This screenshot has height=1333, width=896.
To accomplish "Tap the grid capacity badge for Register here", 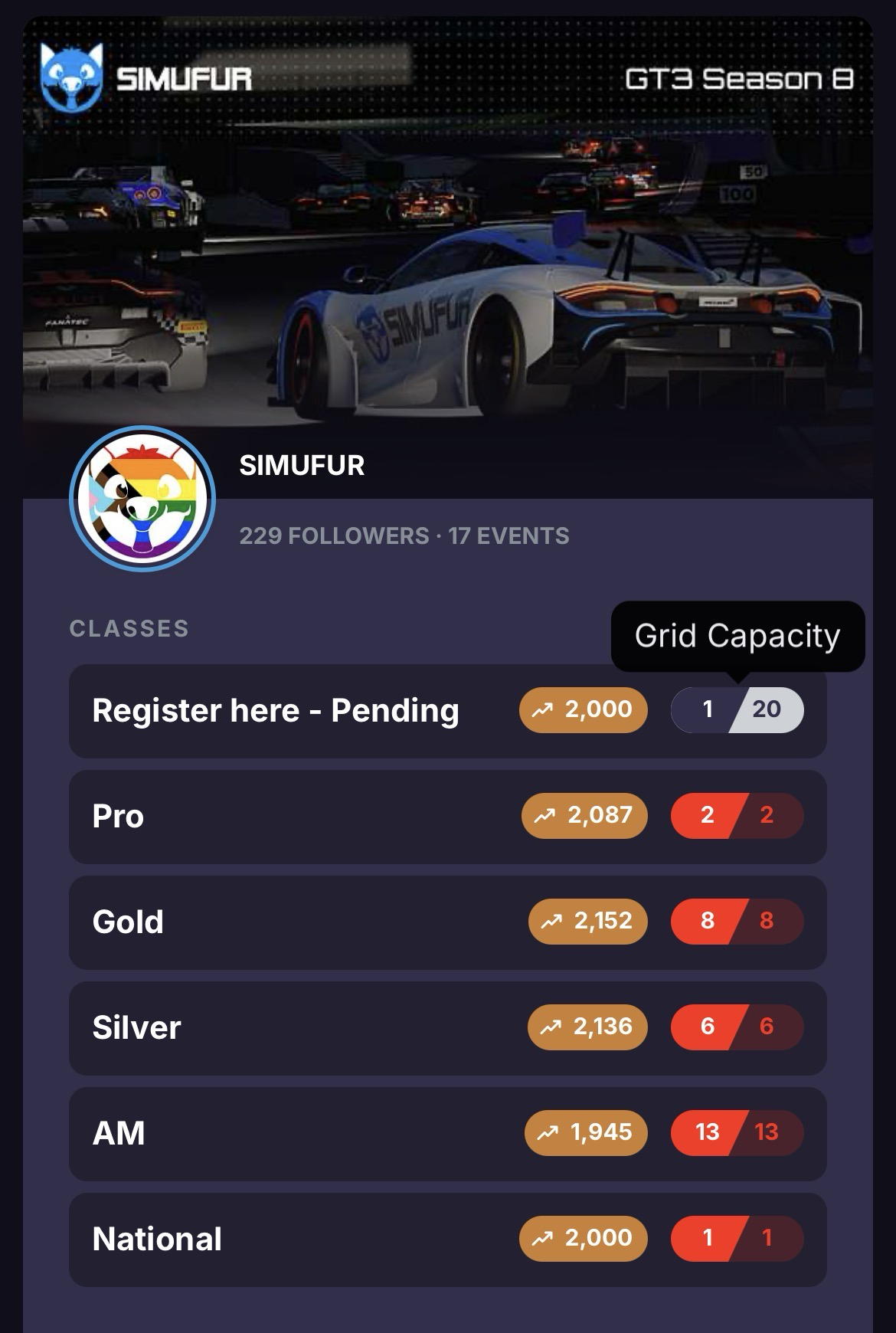I will 737,709.
